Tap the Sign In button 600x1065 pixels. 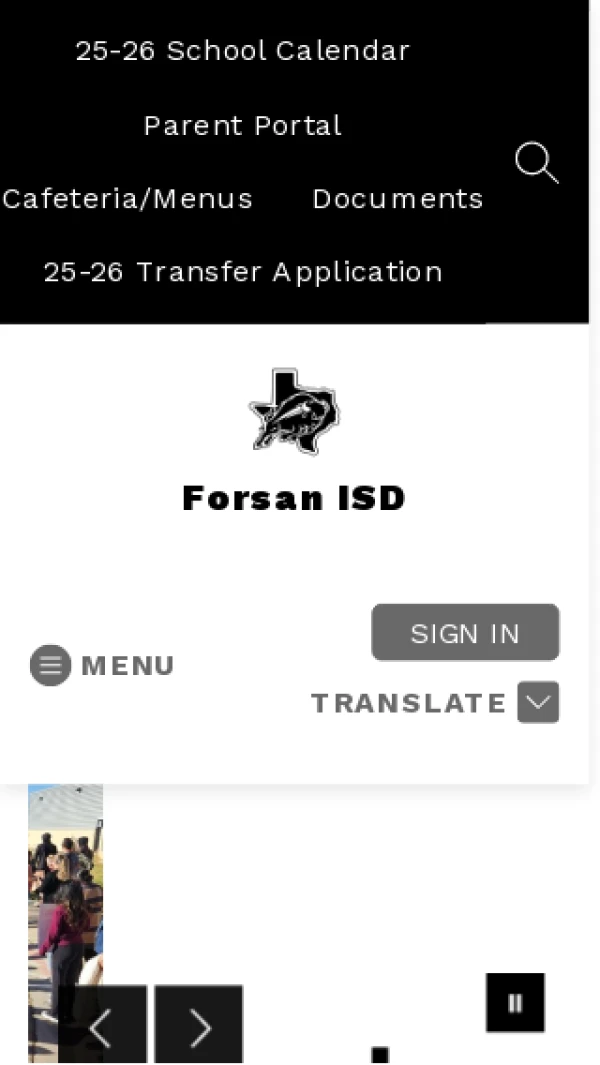coord(465,633)
